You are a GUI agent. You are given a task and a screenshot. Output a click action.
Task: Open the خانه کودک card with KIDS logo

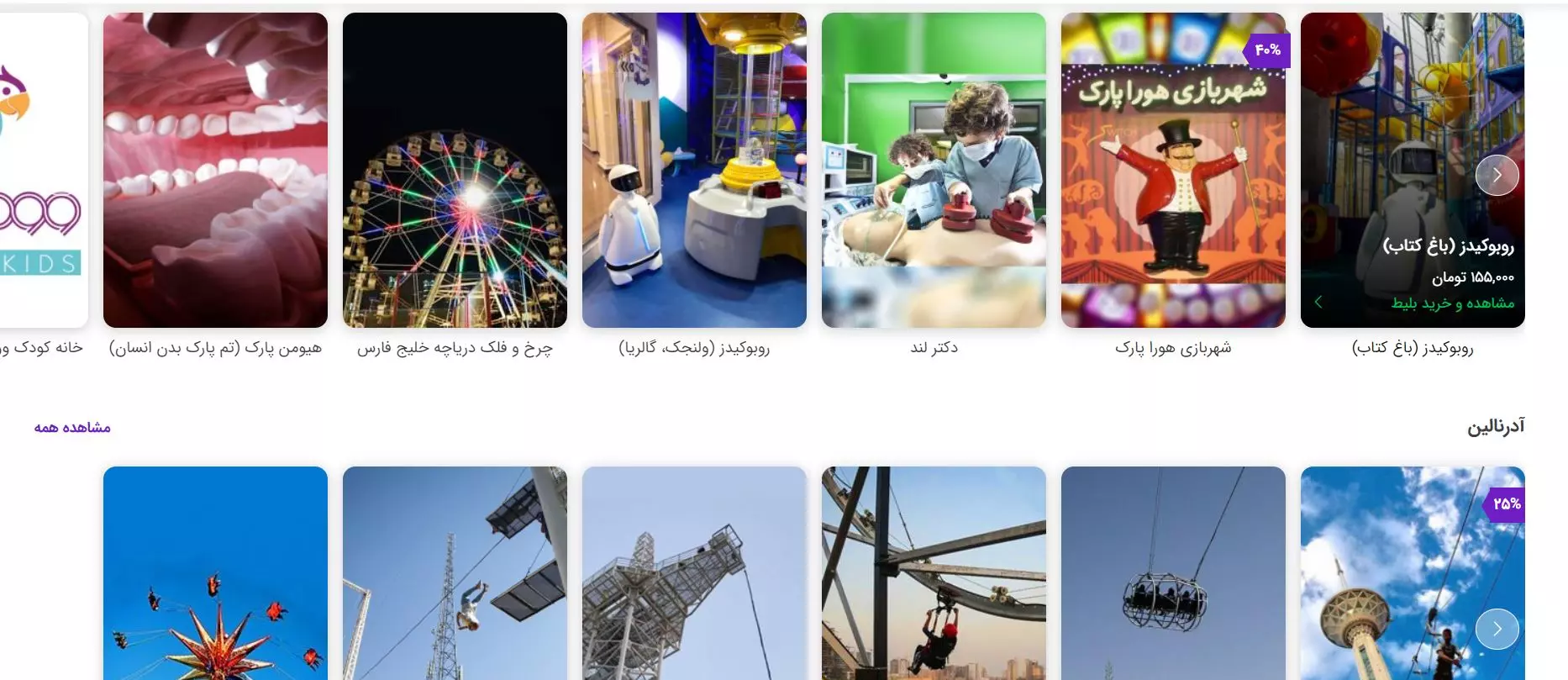point(44,170)
